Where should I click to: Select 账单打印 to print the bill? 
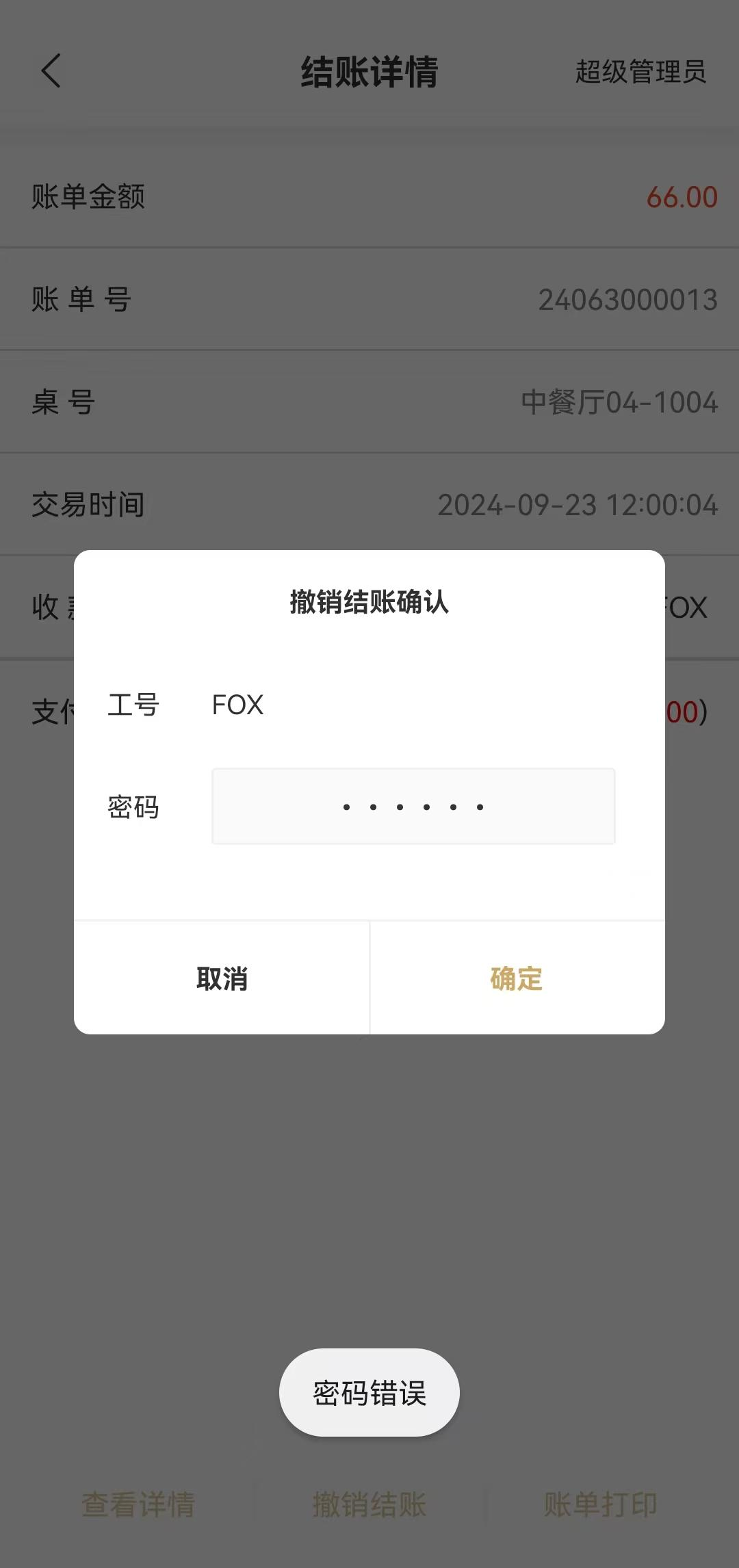[x=600, y=1505]
